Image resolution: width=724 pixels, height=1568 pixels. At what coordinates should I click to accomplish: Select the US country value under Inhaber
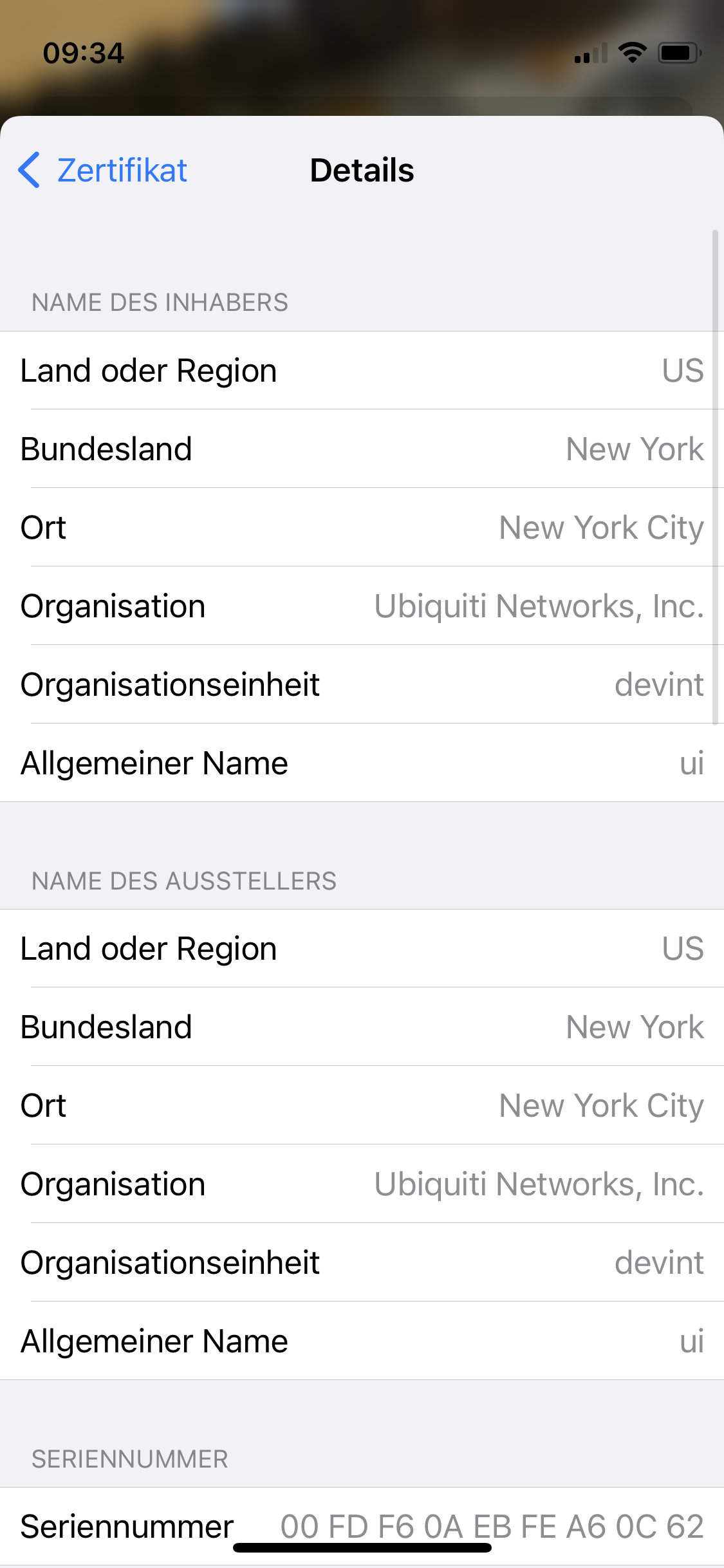tap(683, 370)
